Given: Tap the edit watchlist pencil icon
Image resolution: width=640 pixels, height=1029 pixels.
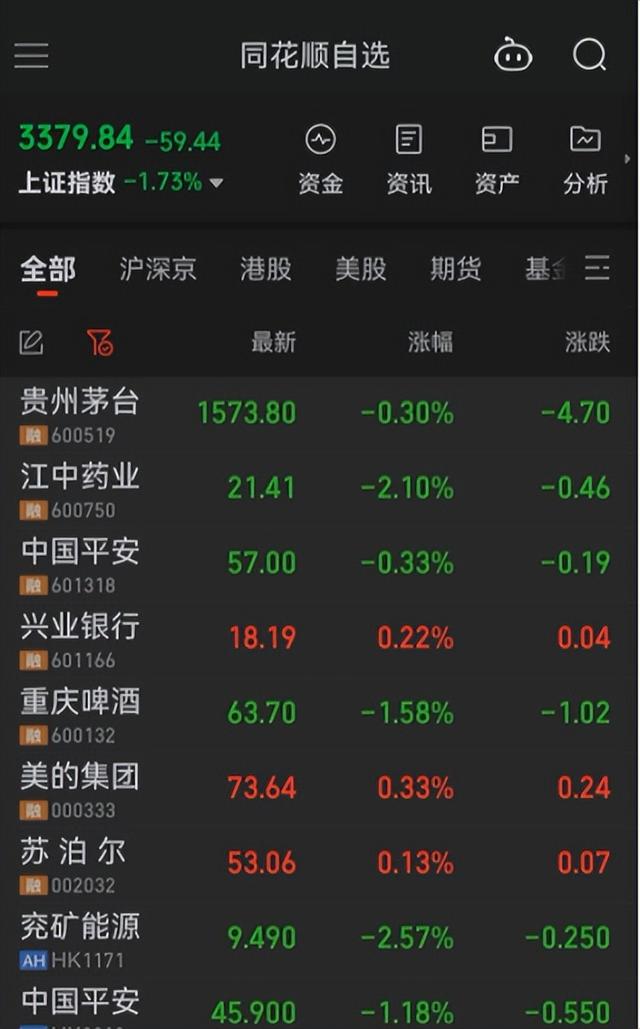Looking at the screenshot, I should coord(32,342).
